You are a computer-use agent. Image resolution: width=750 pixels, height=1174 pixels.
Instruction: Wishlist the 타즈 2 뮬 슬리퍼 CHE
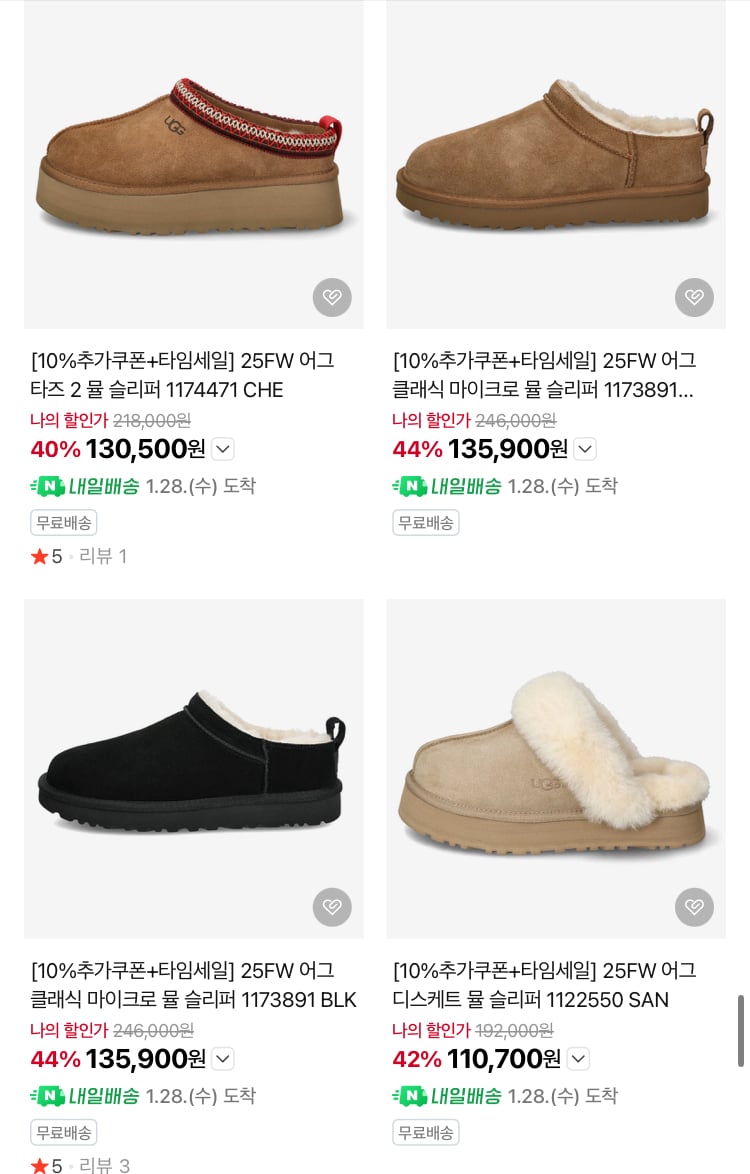click(x=332, y=297)
